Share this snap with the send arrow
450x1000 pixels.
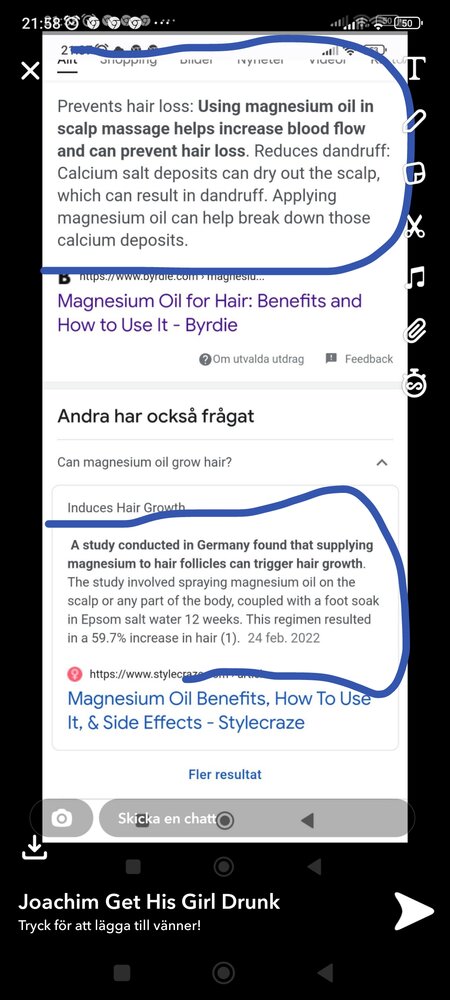(x=413, y=911)
